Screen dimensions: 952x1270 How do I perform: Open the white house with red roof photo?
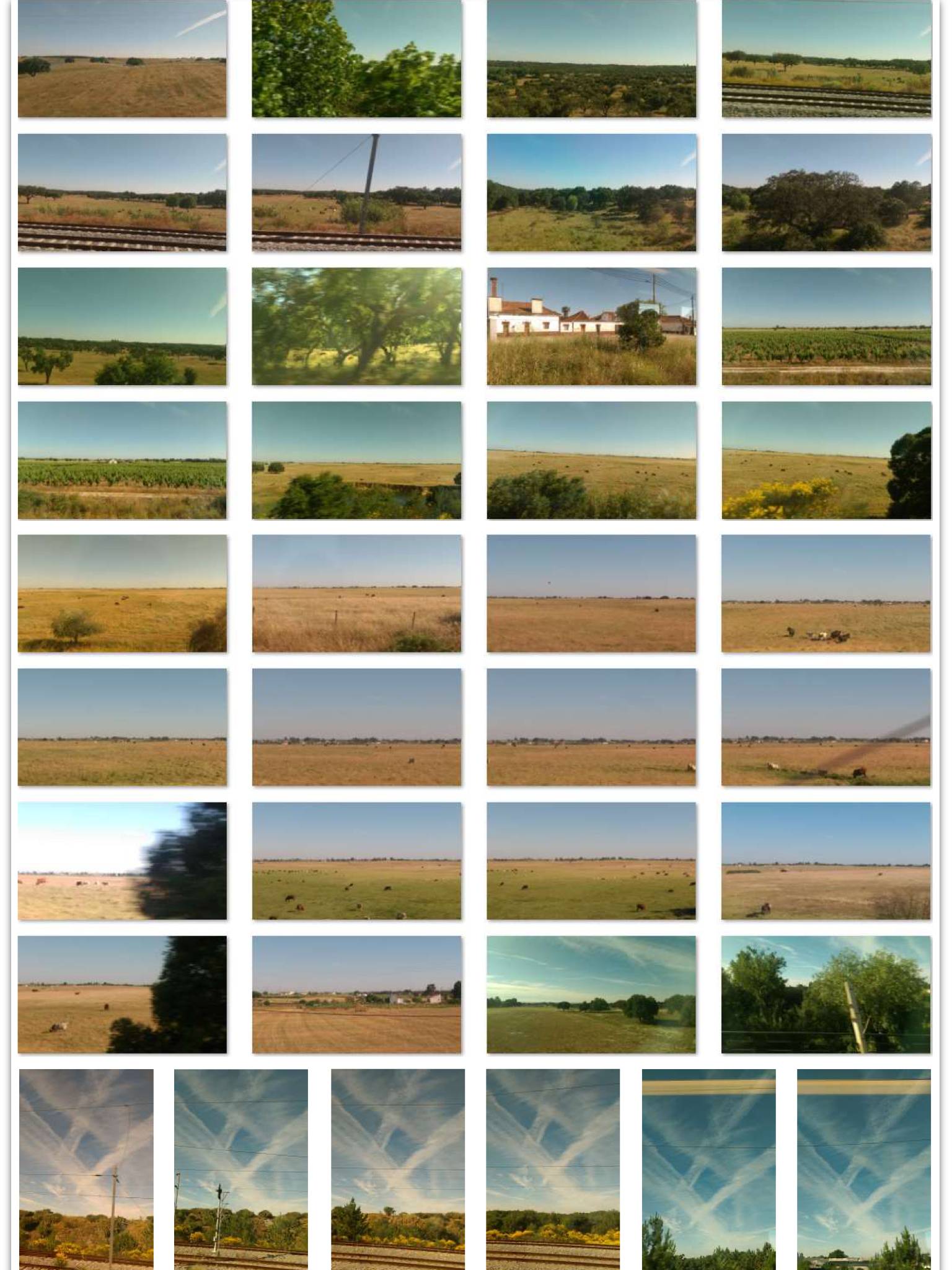coord(591,326)
